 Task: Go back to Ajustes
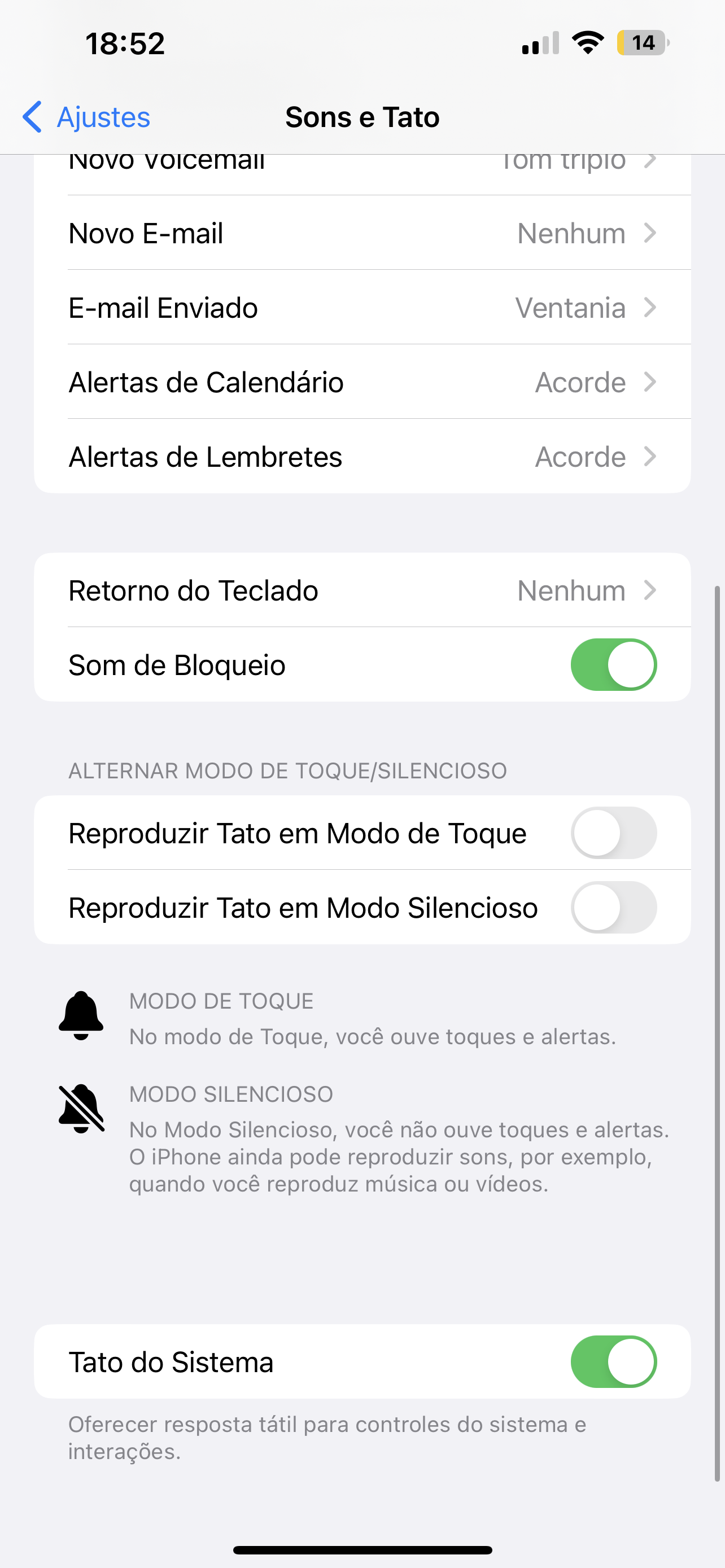[86, 117]
